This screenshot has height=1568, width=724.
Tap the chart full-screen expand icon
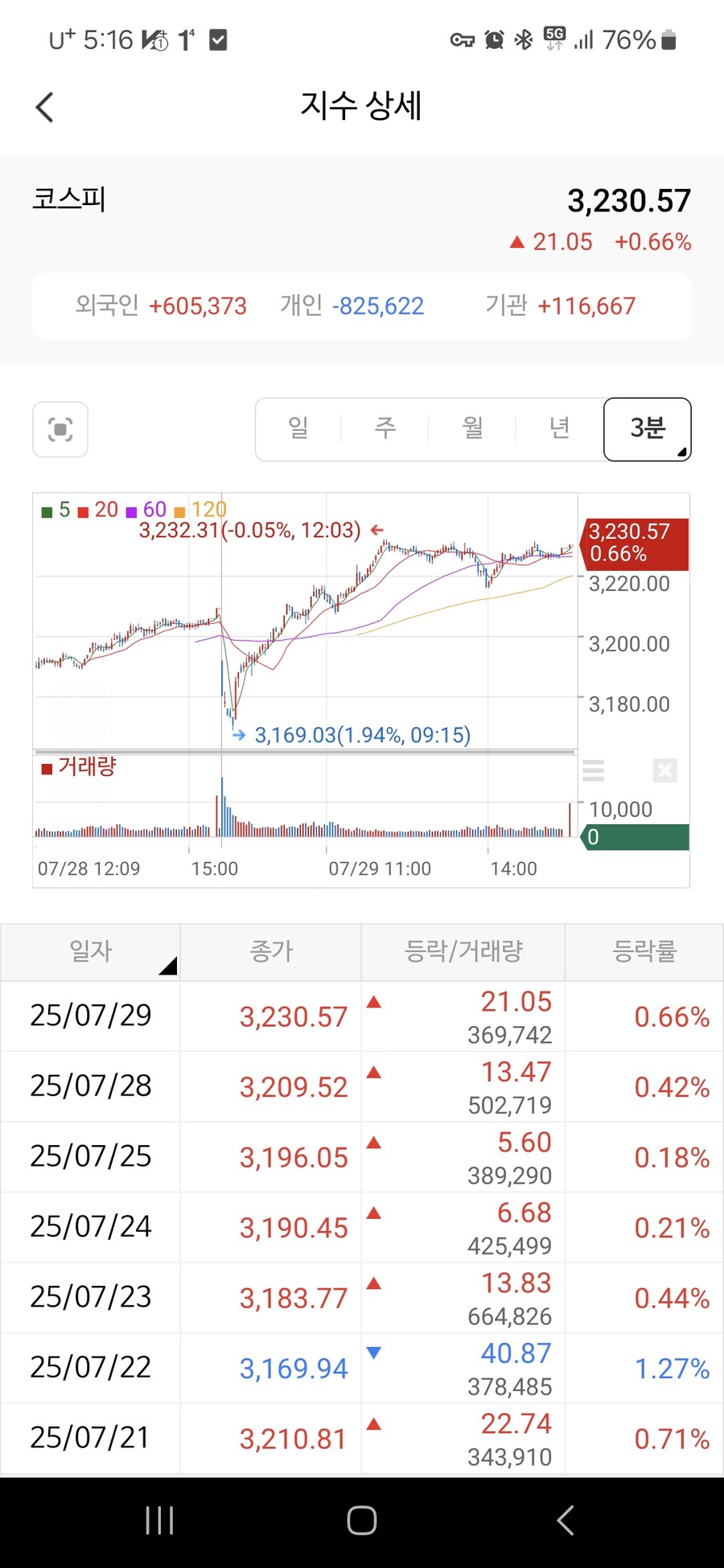click(x=60, y=430)
